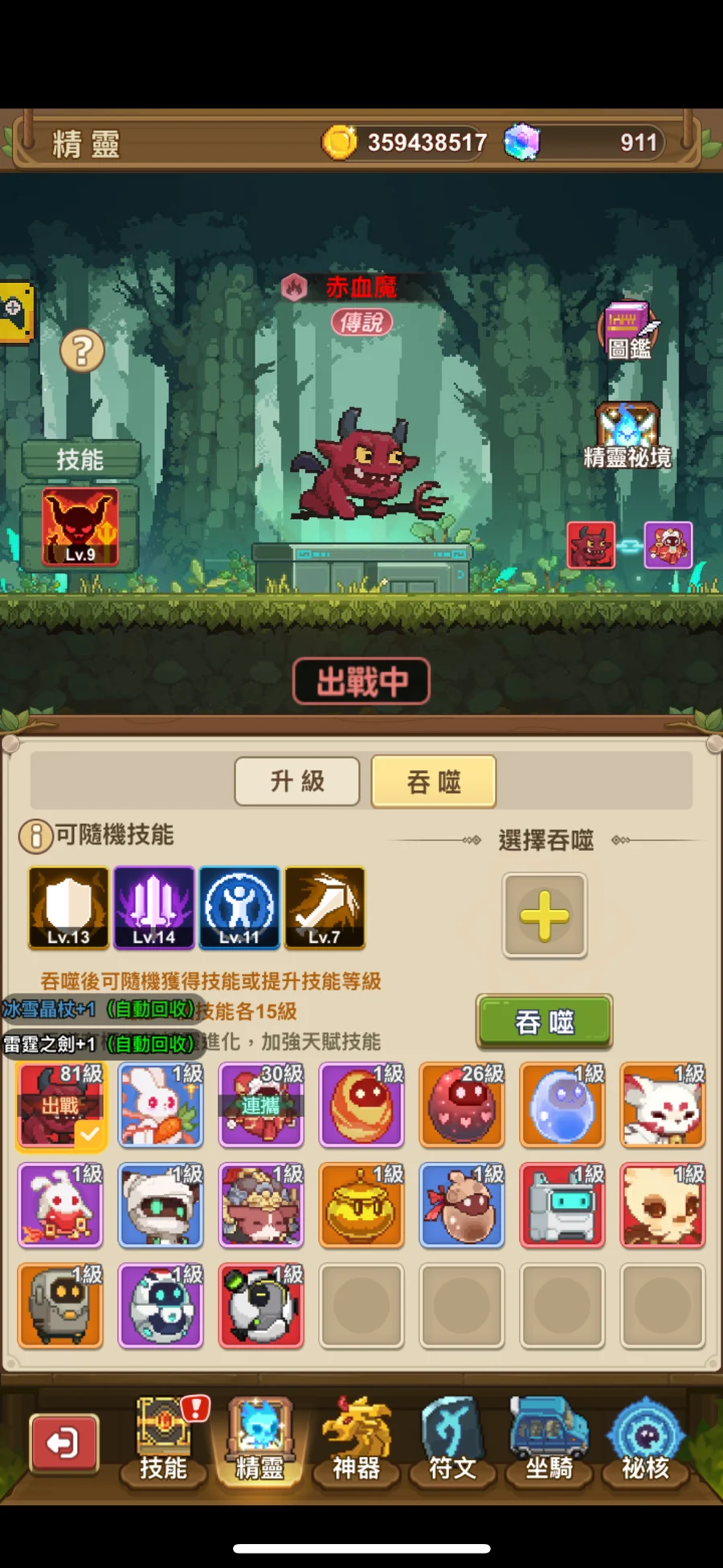Select the level 30 連攜 spirit
723x1568 pixels.
(x=261, y=1104)
